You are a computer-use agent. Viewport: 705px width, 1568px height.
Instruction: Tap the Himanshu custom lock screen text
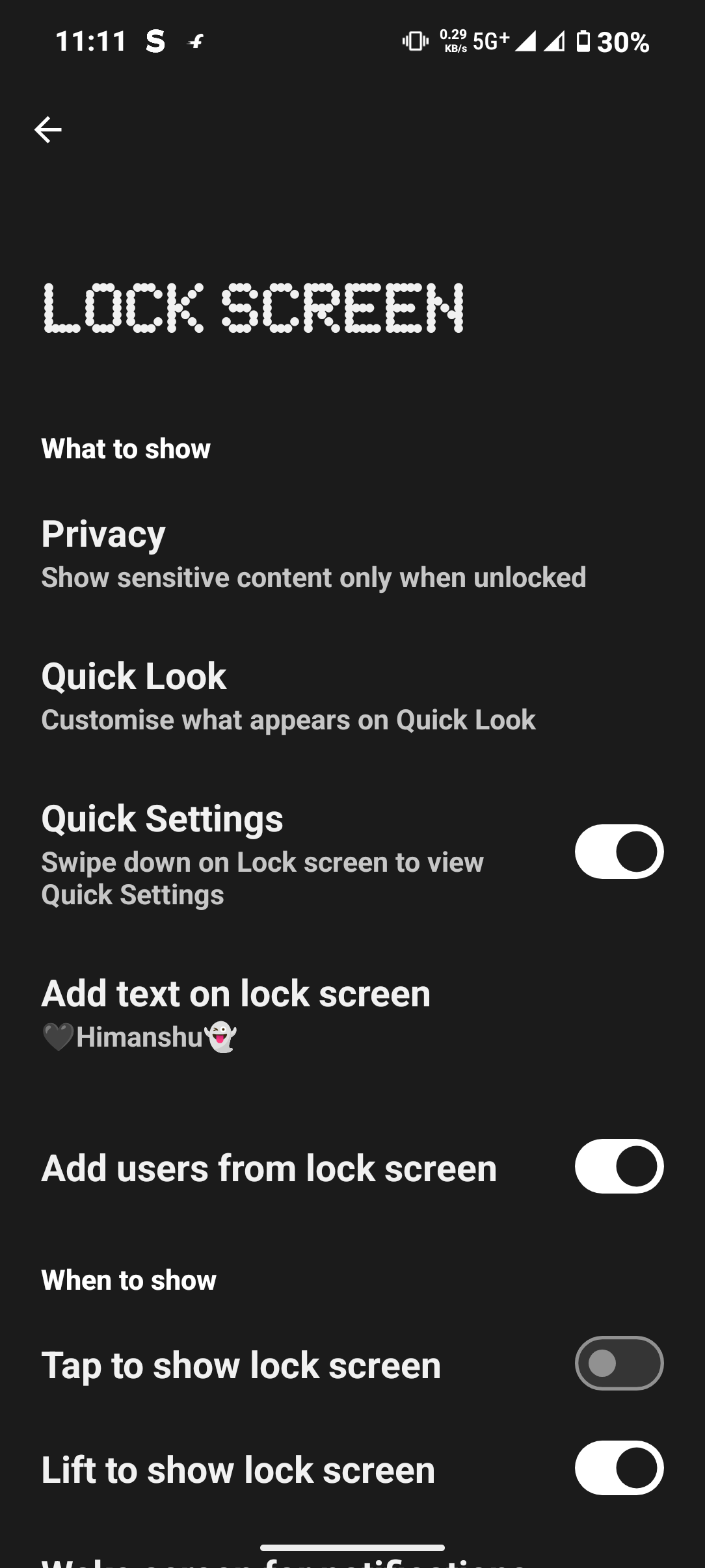coord(139,1036)
